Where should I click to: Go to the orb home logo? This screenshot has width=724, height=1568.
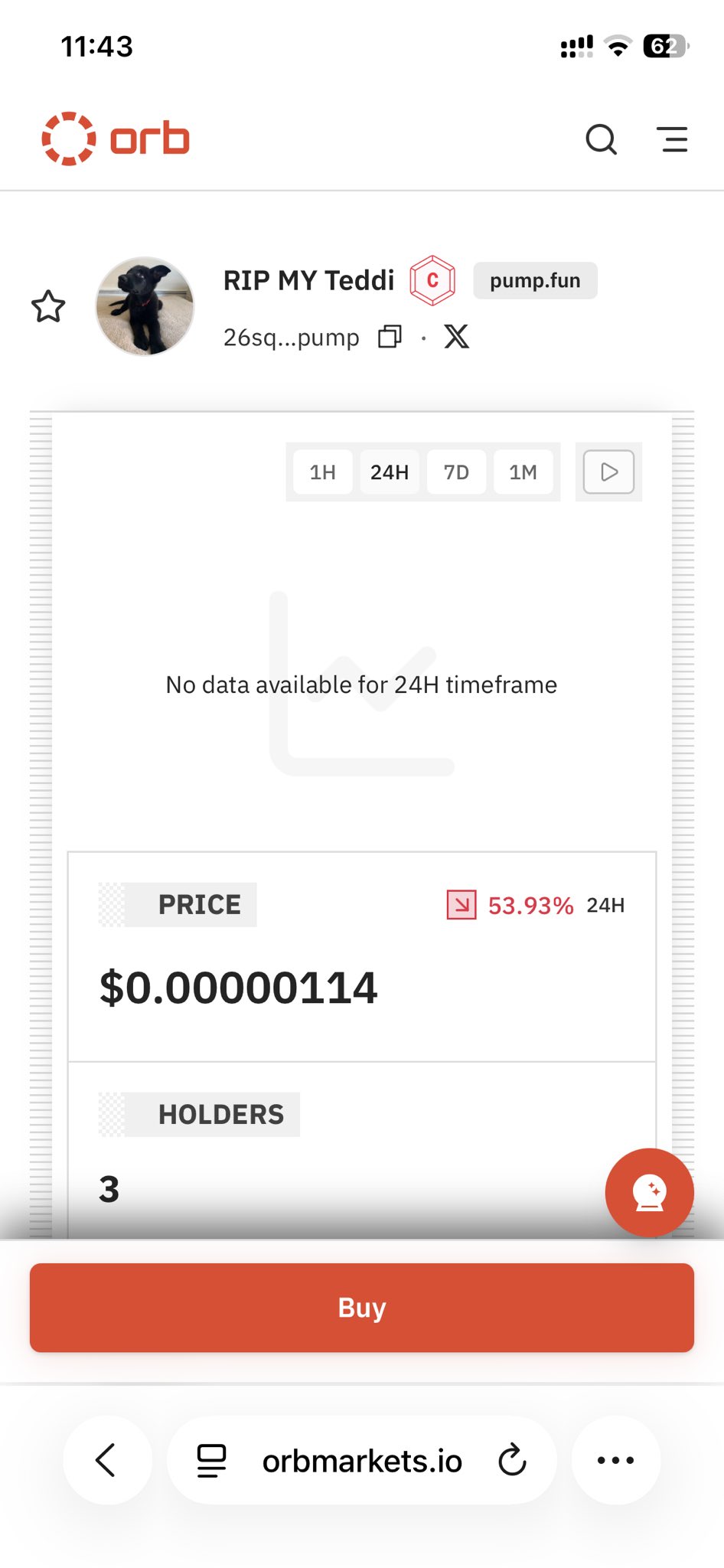click(x=116, y=139)
